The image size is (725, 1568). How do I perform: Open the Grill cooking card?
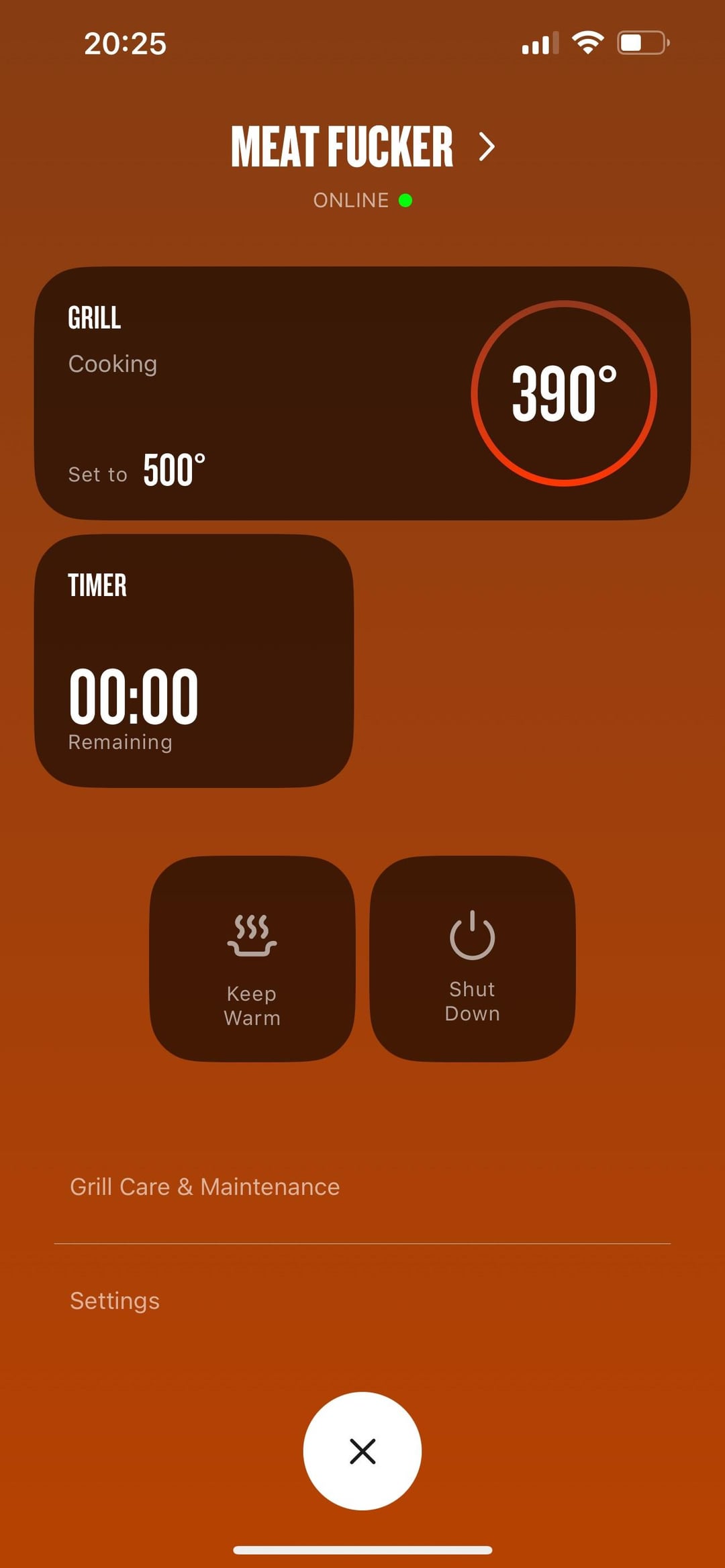point(362,393)
